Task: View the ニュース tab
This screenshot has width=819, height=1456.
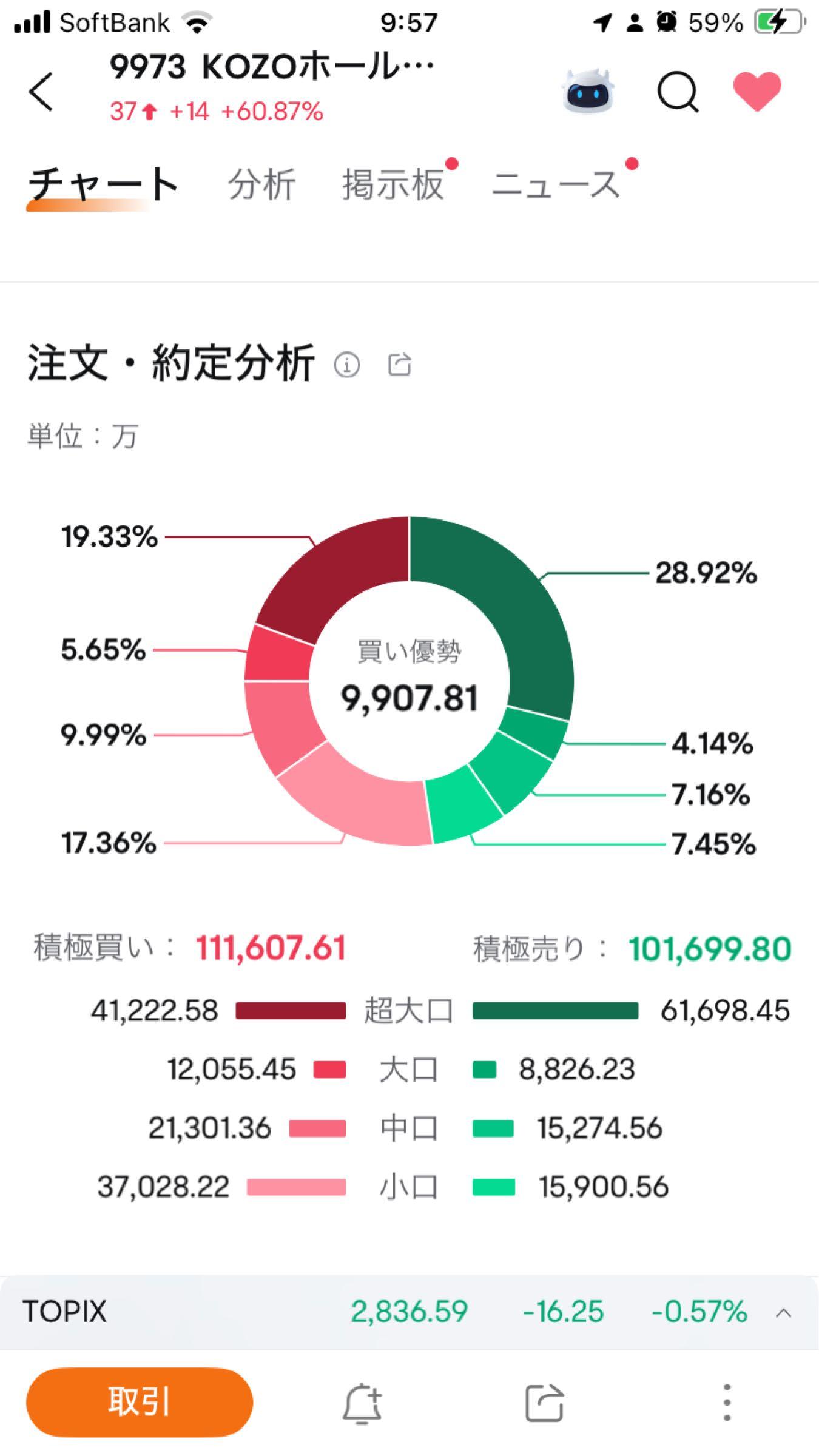Action: pyautogui.click(x=555, y=184)
